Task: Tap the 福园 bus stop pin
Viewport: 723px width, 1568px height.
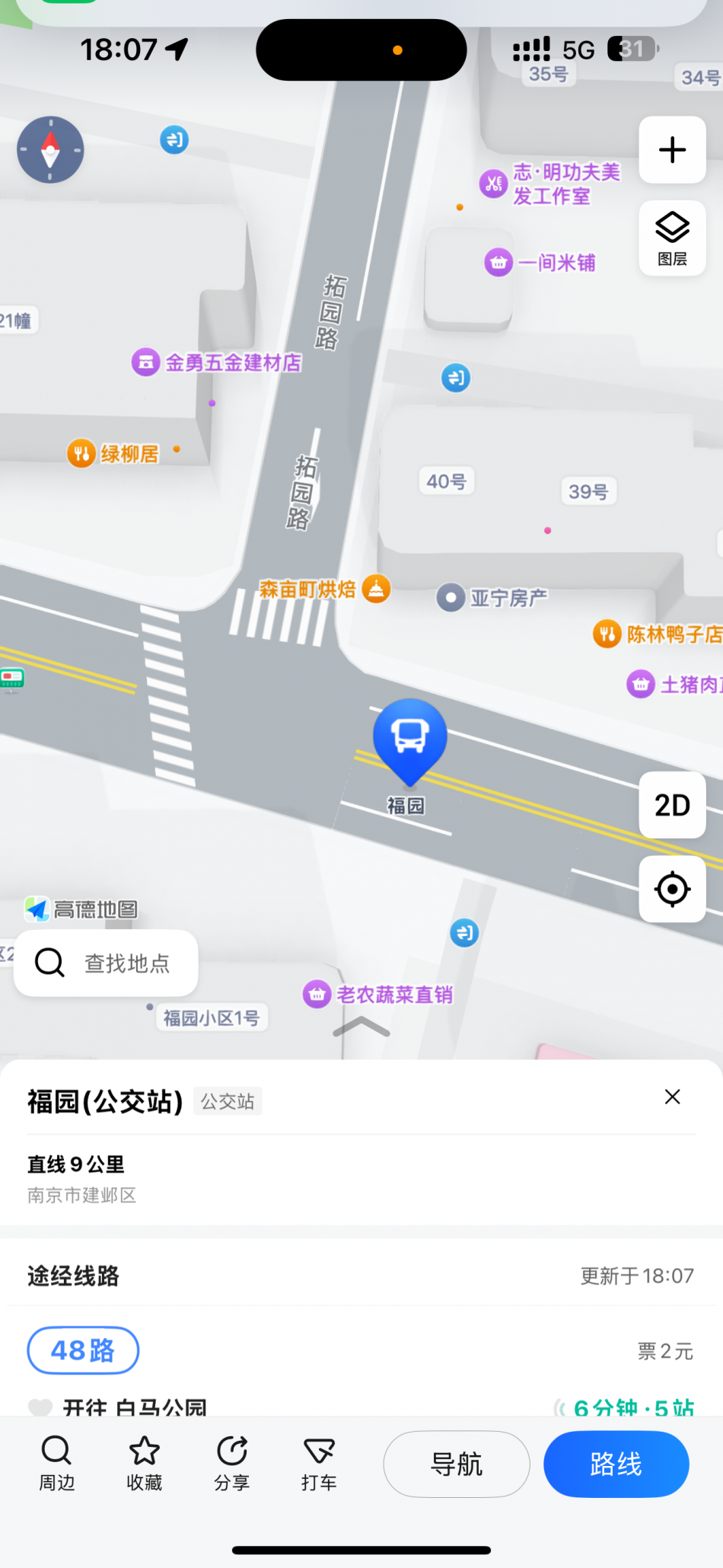Action: pos(409,739)
